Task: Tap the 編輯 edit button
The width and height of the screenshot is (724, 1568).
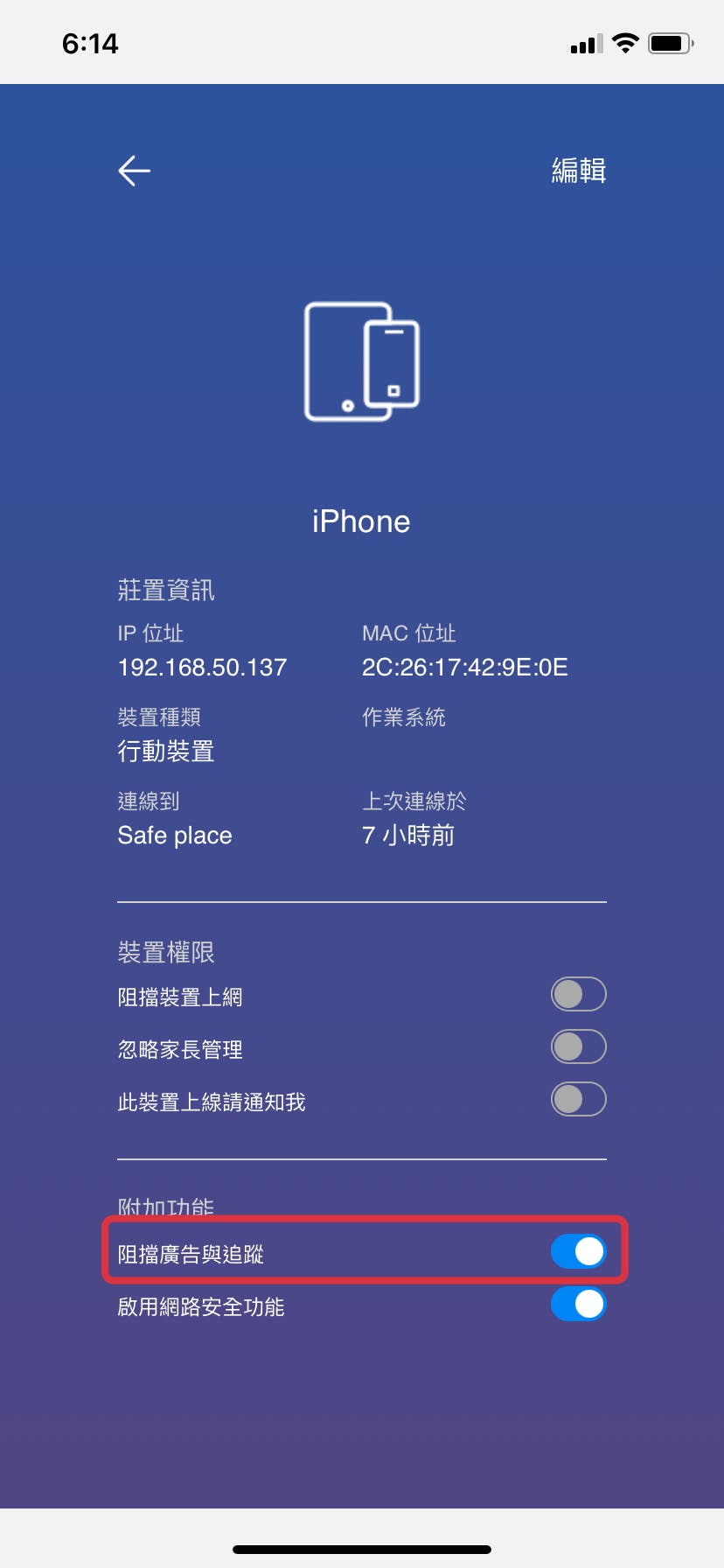Action: coord(579,170)
